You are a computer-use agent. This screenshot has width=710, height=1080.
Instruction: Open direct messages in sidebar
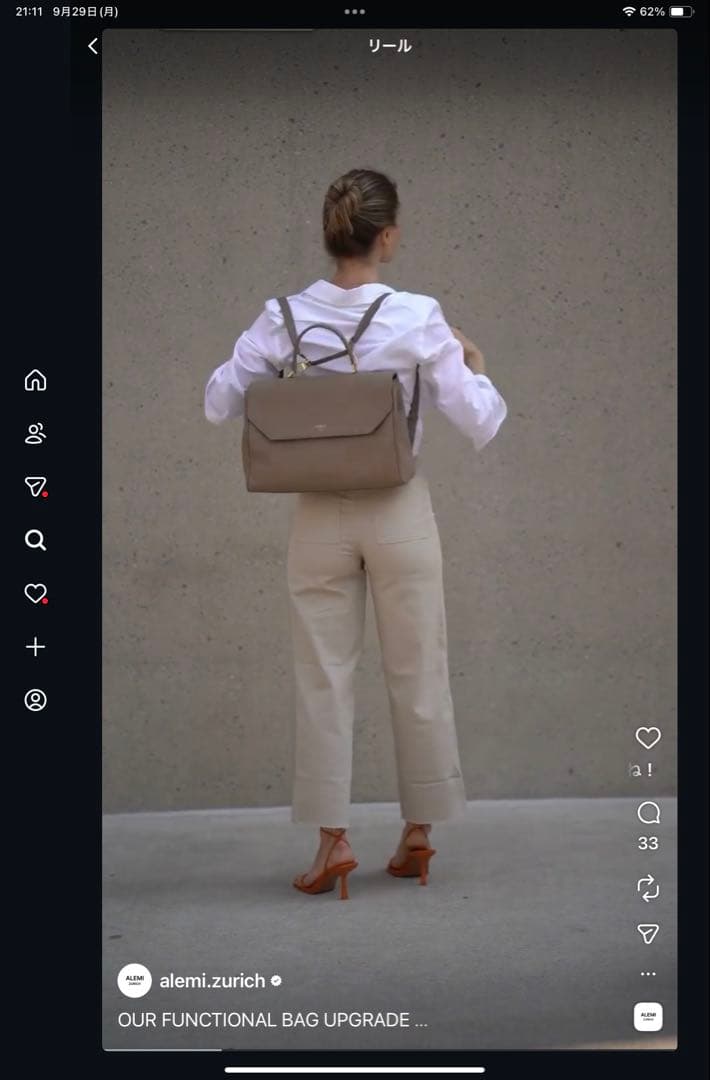(36, 487)
